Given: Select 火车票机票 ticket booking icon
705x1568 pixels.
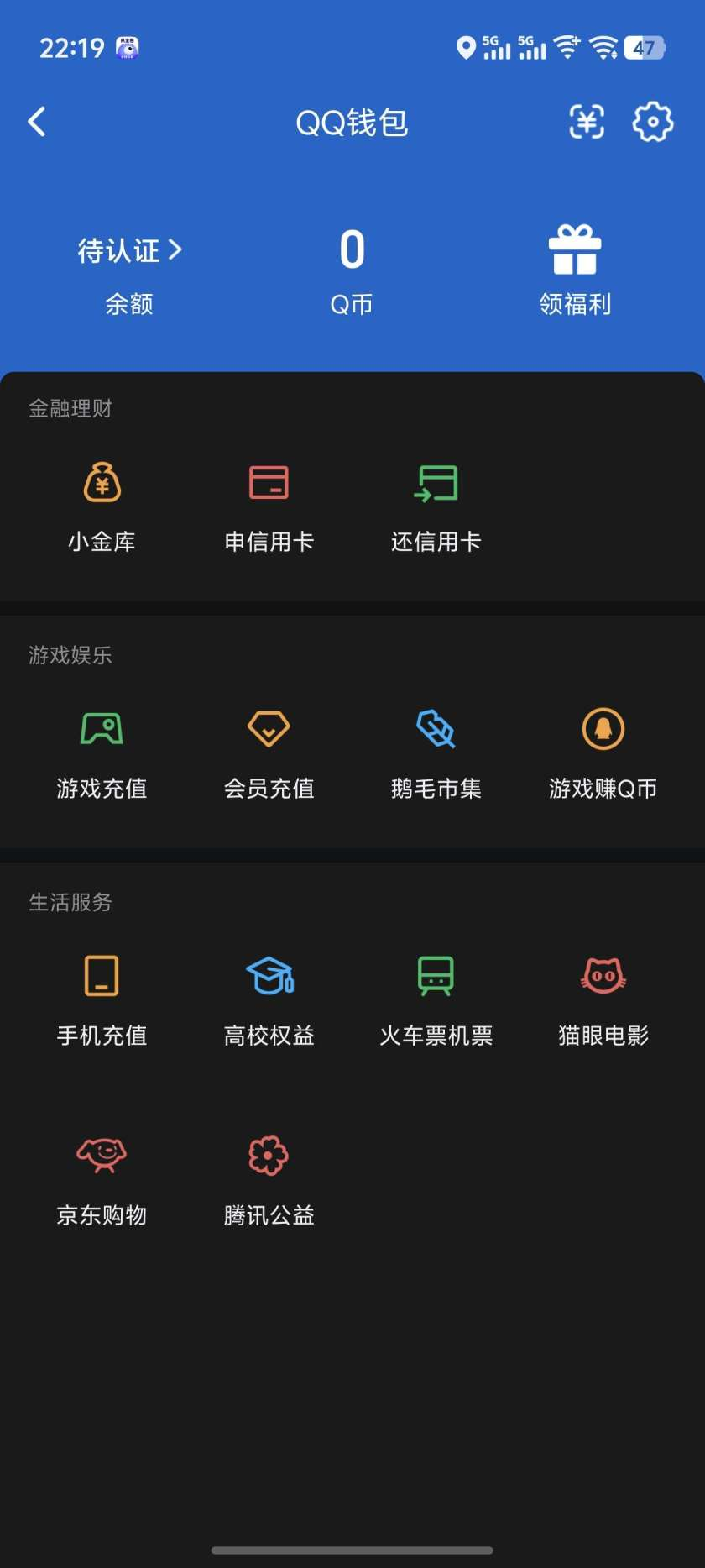Looking at the screenshot, I should tap(436, 997).
